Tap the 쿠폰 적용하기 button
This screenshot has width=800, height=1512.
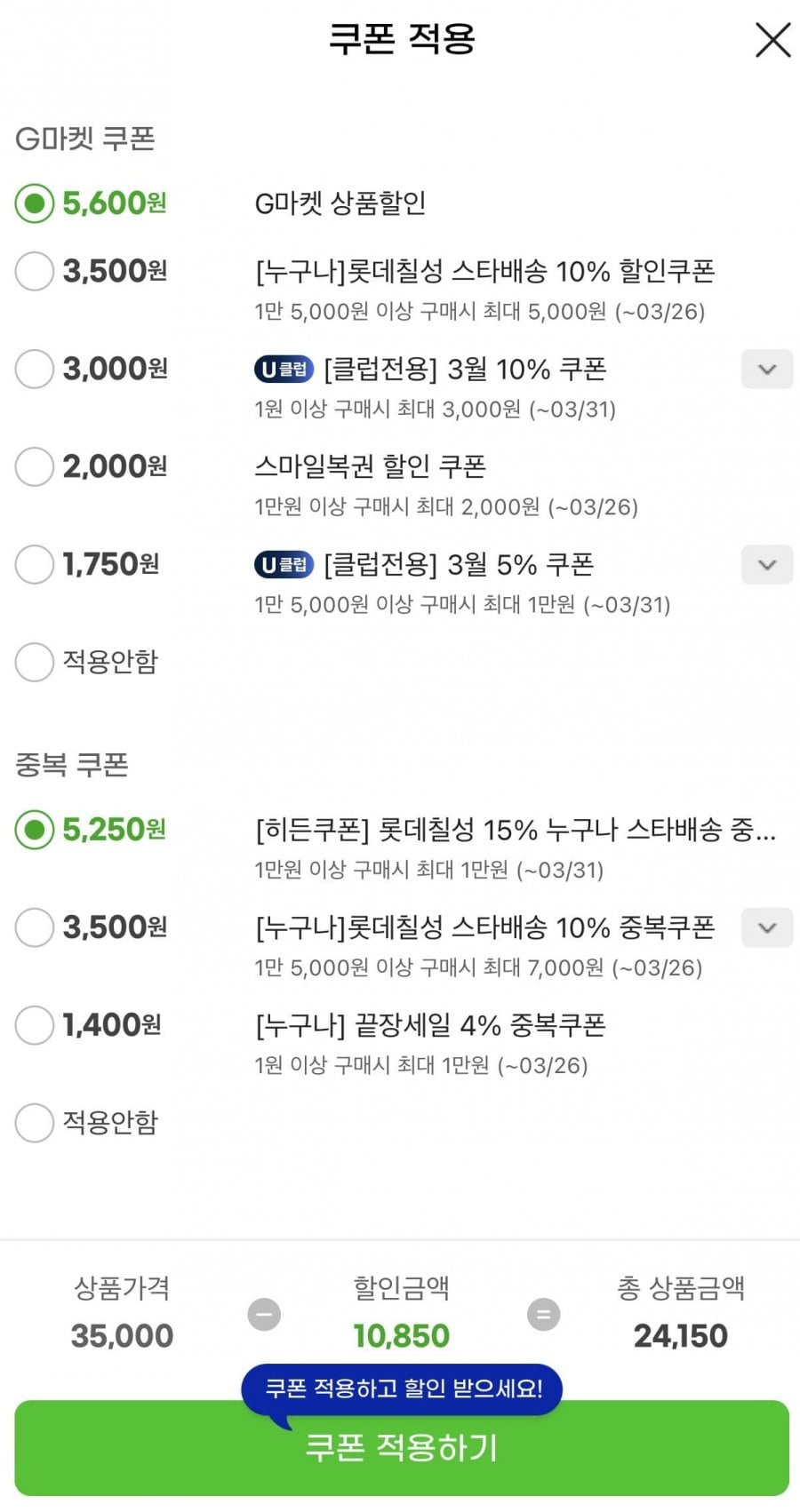point(402,1449)
